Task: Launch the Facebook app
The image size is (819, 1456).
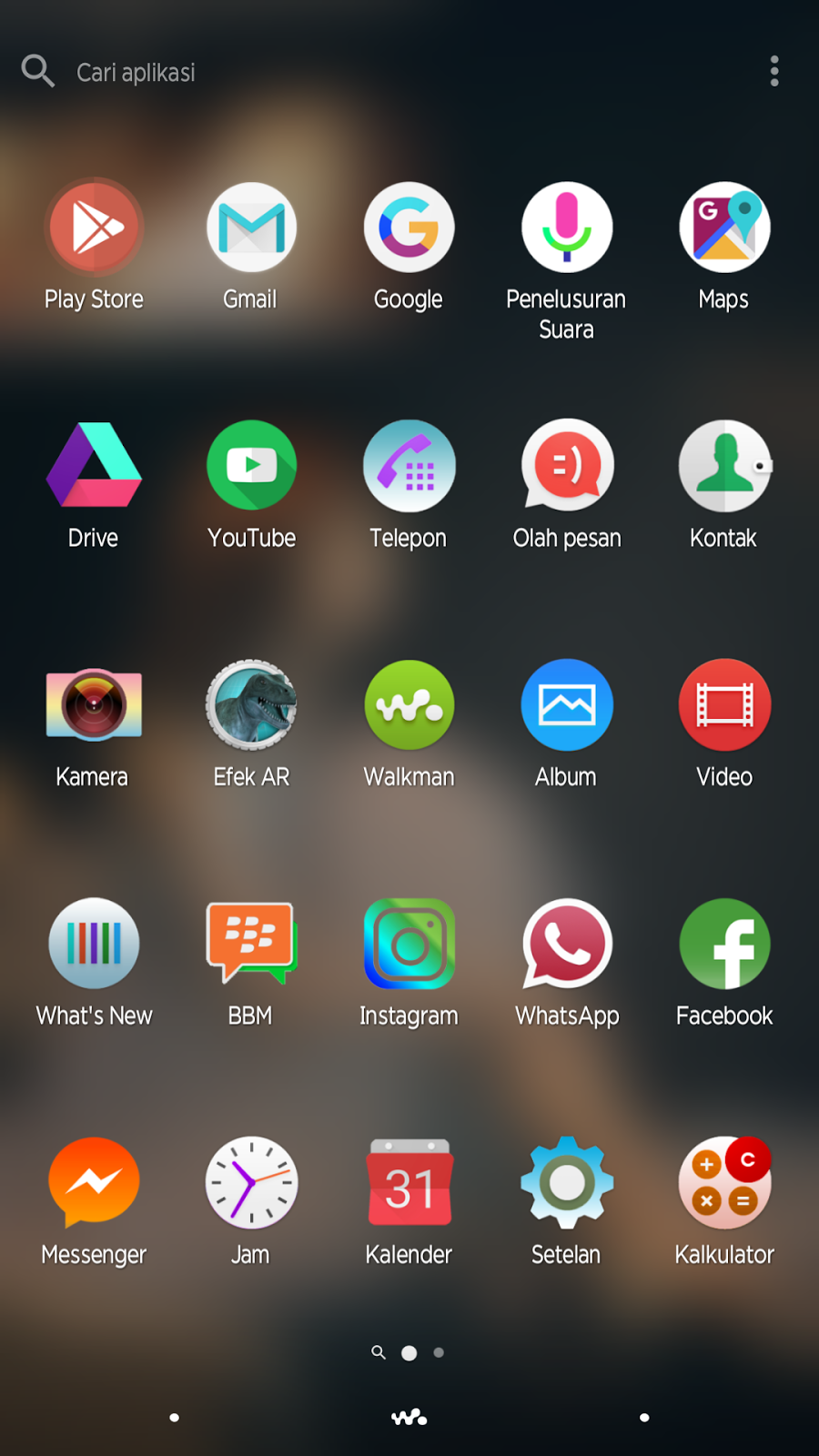Action: point(724,944)
